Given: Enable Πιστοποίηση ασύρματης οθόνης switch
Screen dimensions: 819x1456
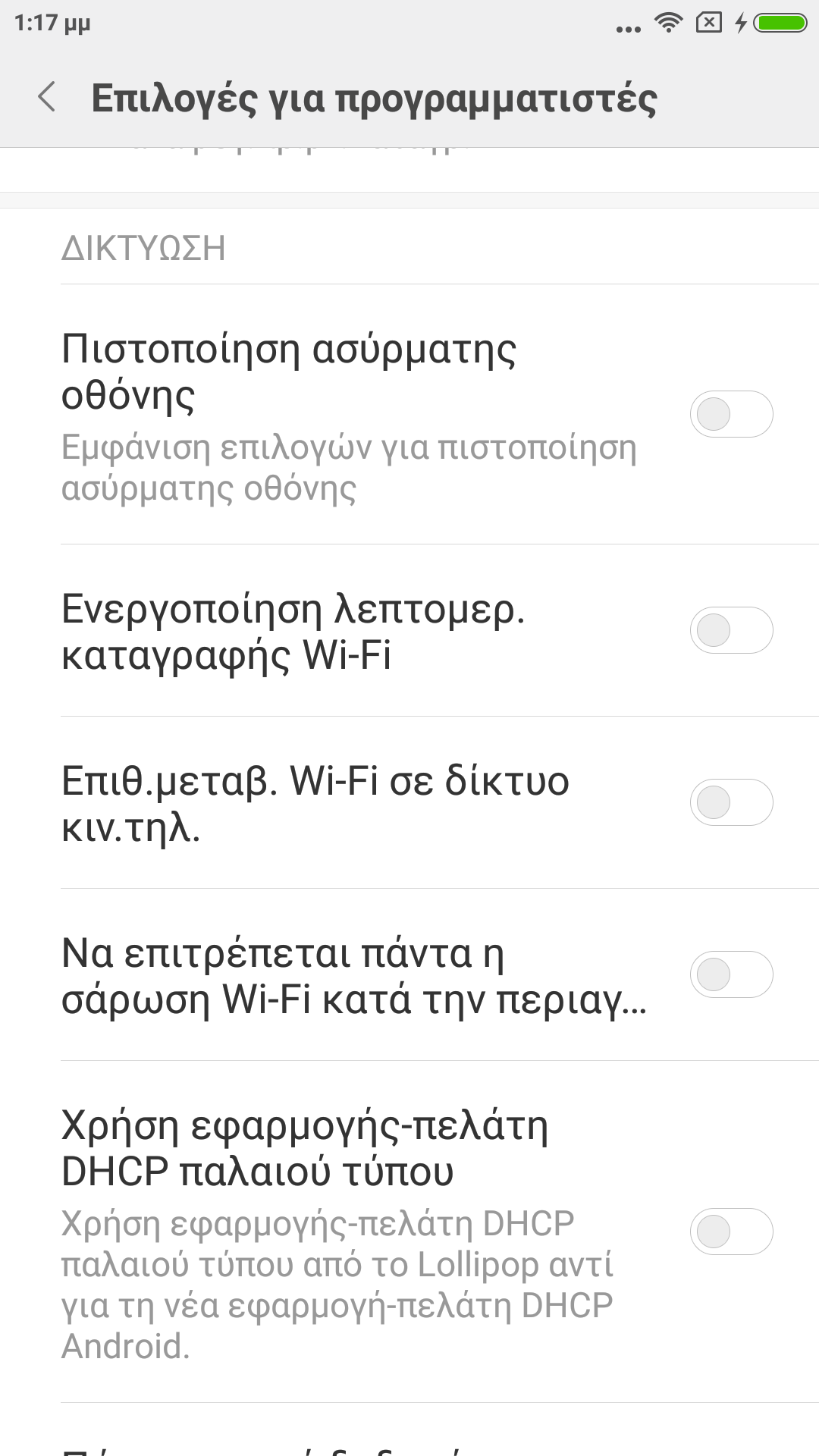Looking at the screenshot, I should pos(731,414).
